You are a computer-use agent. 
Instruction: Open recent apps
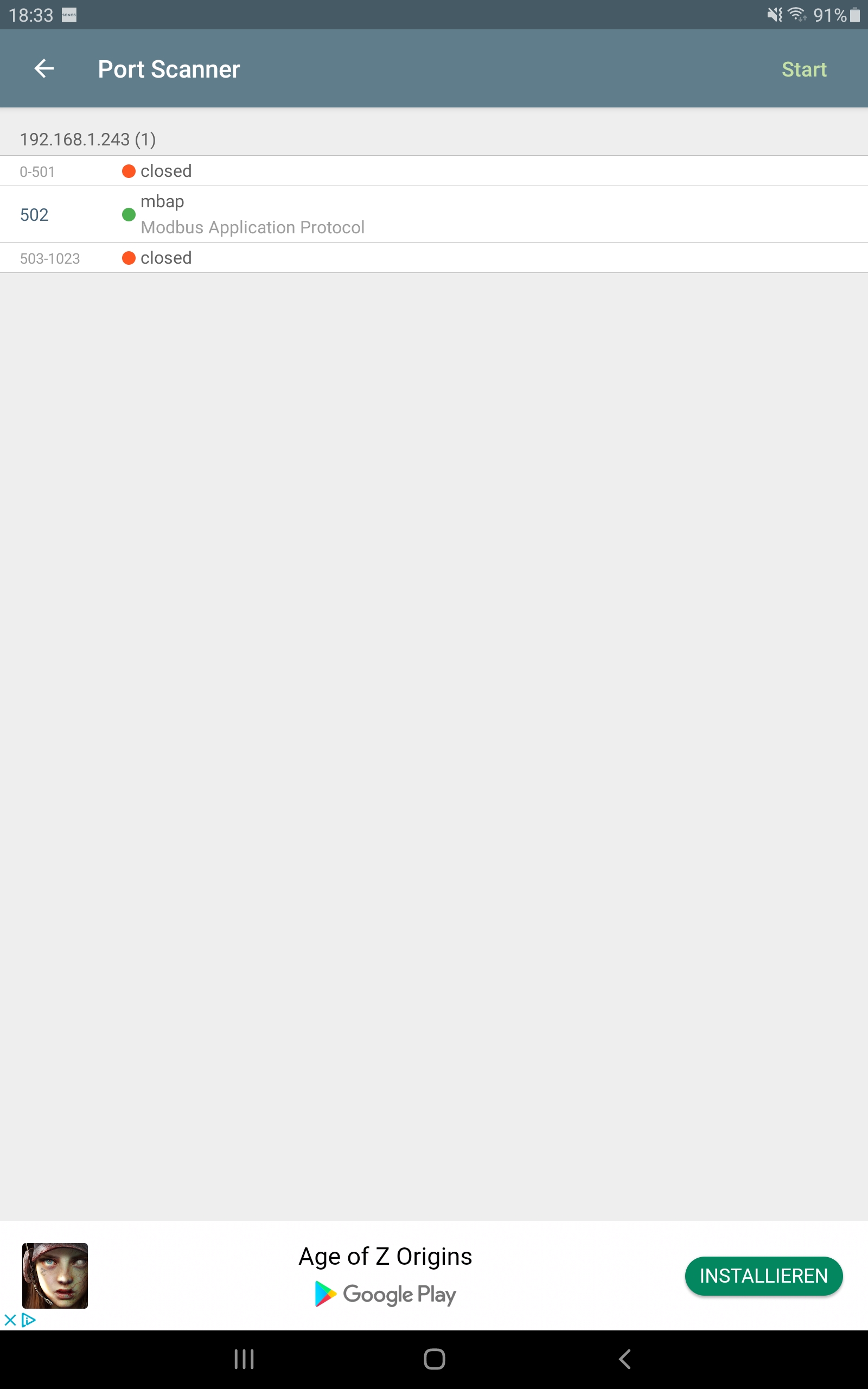(244, 1359)
